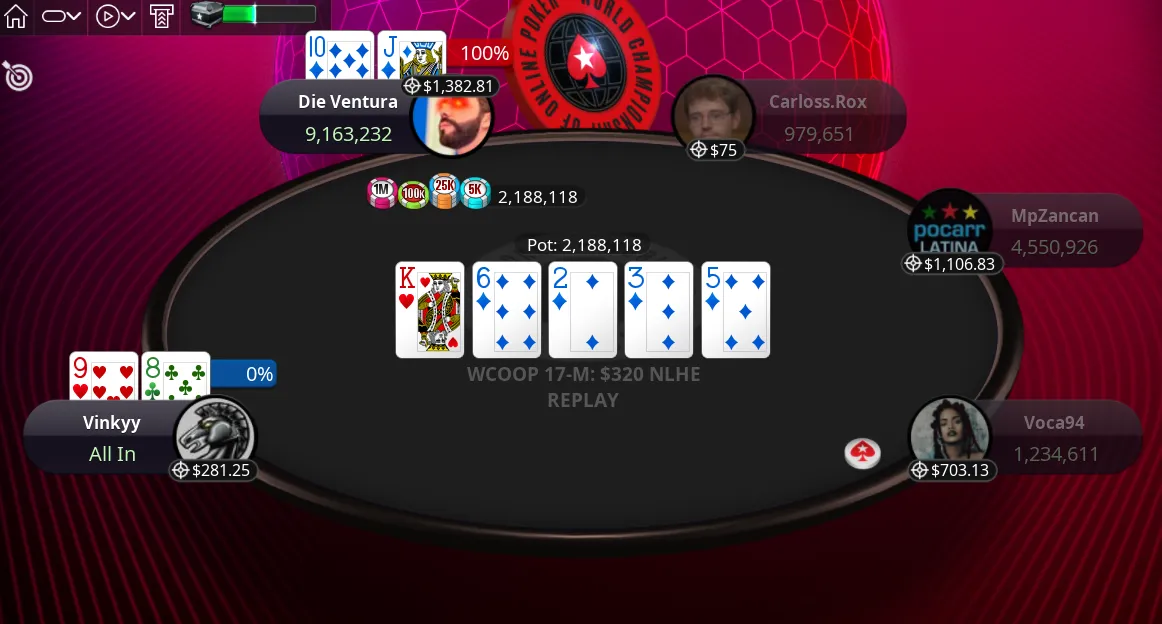Open the replay playback dropdown
Image resolution: width=1162 pixels, height=624 pixels.
[115, 15]
